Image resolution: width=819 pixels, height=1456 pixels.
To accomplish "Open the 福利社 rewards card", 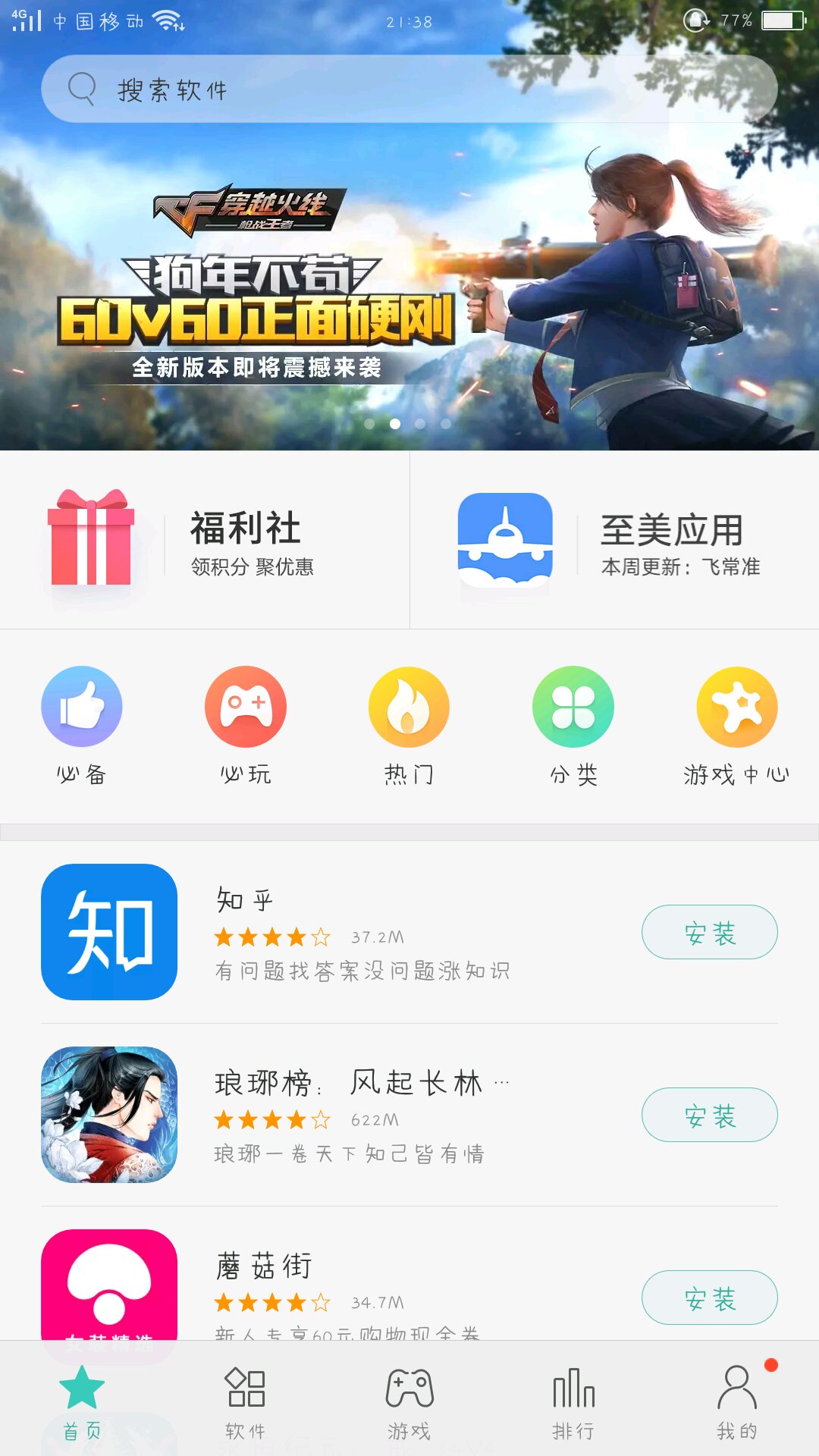I will (x=205, y=540).
